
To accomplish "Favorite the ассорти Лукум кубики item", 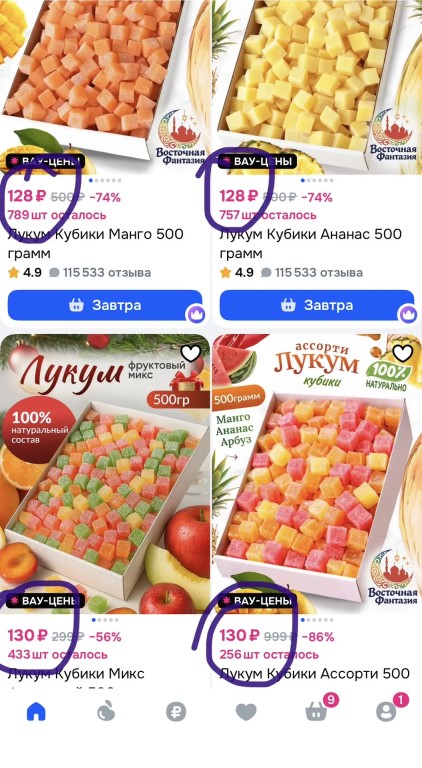I will click(403, 354).
